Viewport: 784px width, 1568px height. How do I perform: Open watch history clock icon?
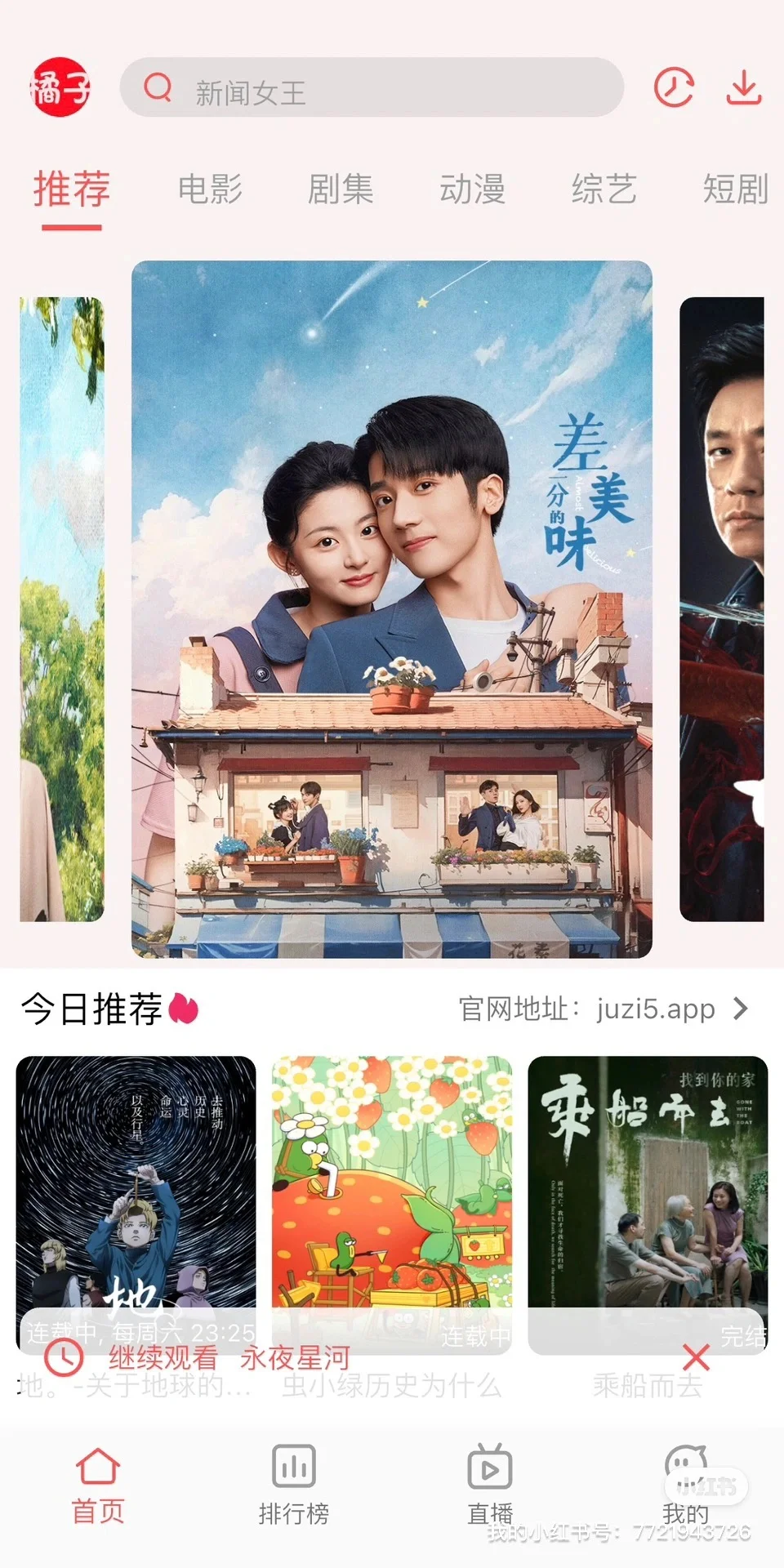pos(674,87)
